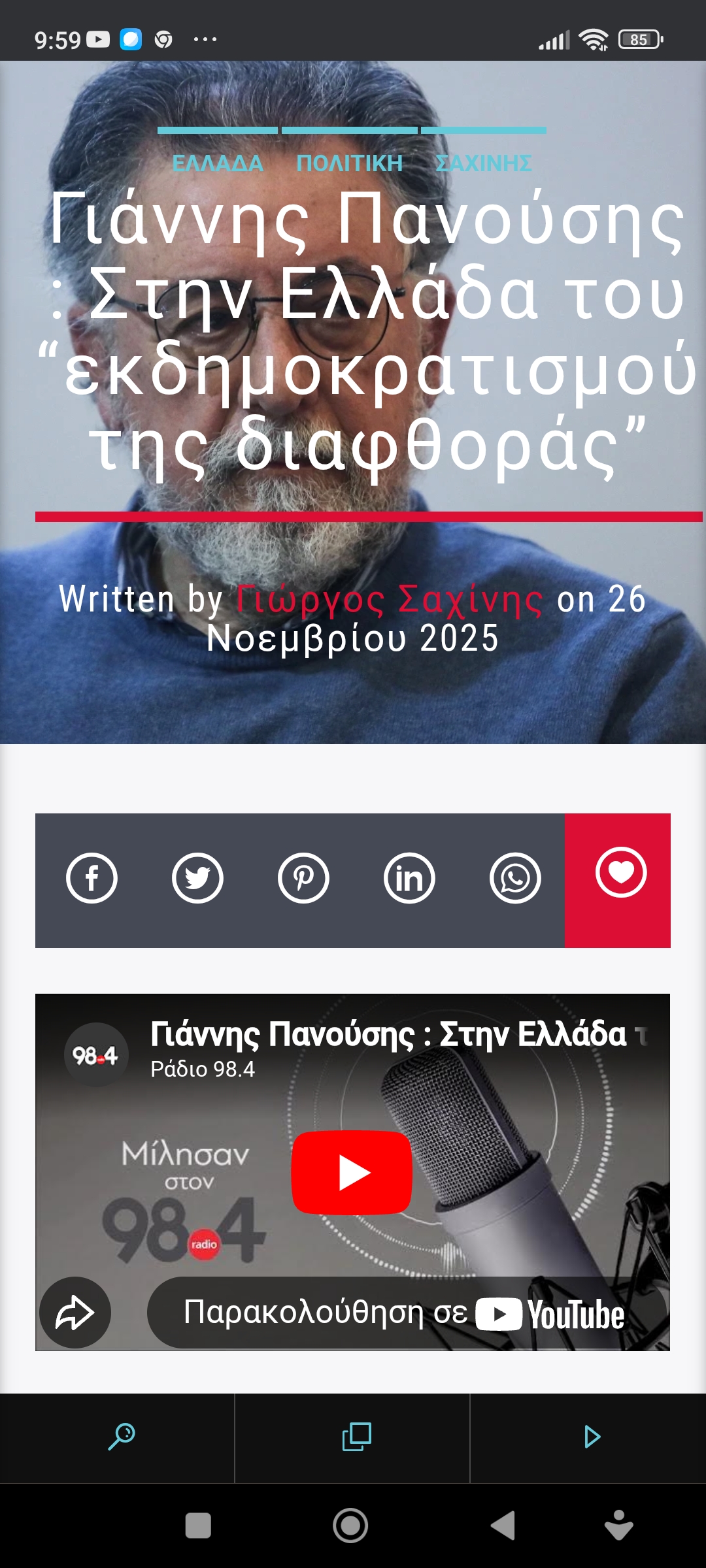
Task: Start the radio player from bottom bar
Action: pos(592,1437)
